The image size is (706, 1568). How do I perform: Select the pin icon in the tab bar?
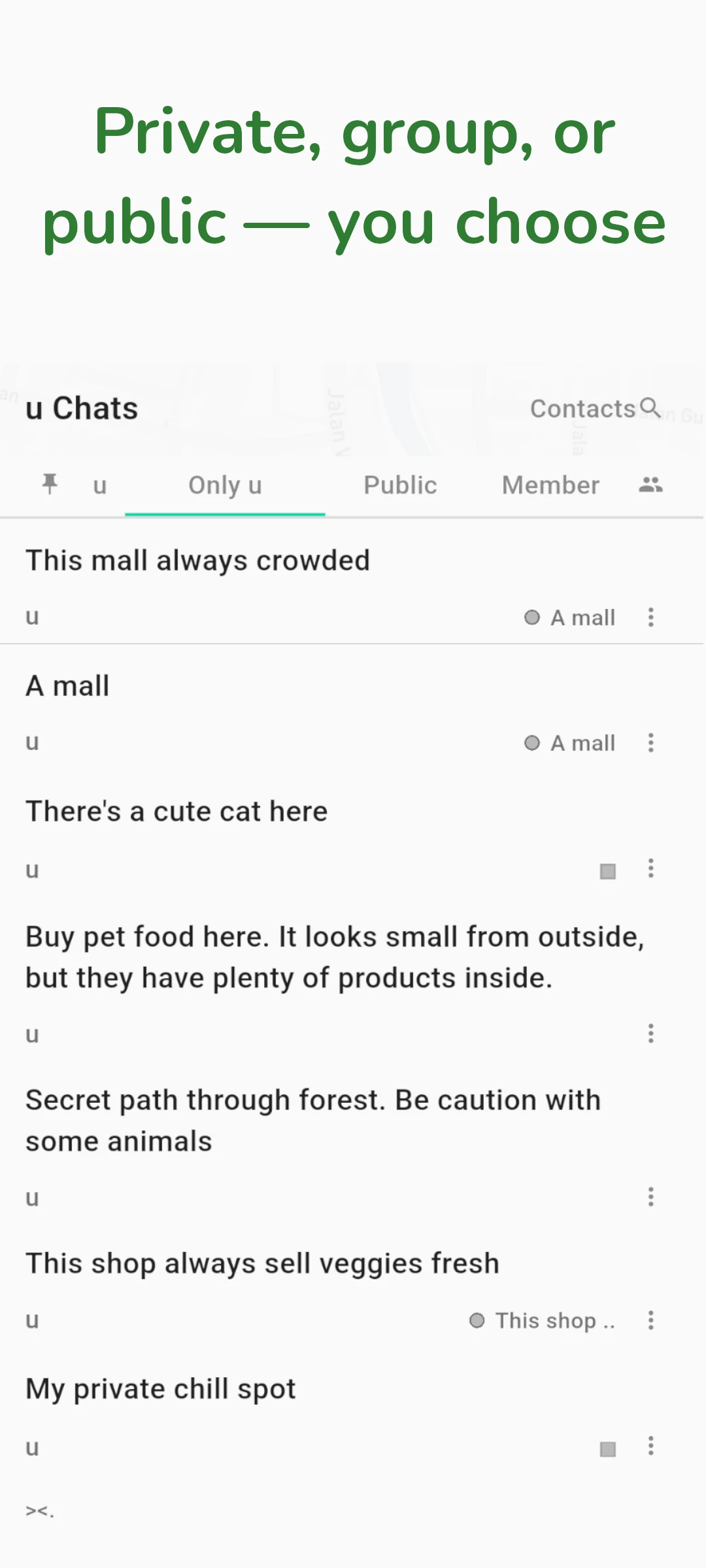pyautogui.click(x=51, y=485)
